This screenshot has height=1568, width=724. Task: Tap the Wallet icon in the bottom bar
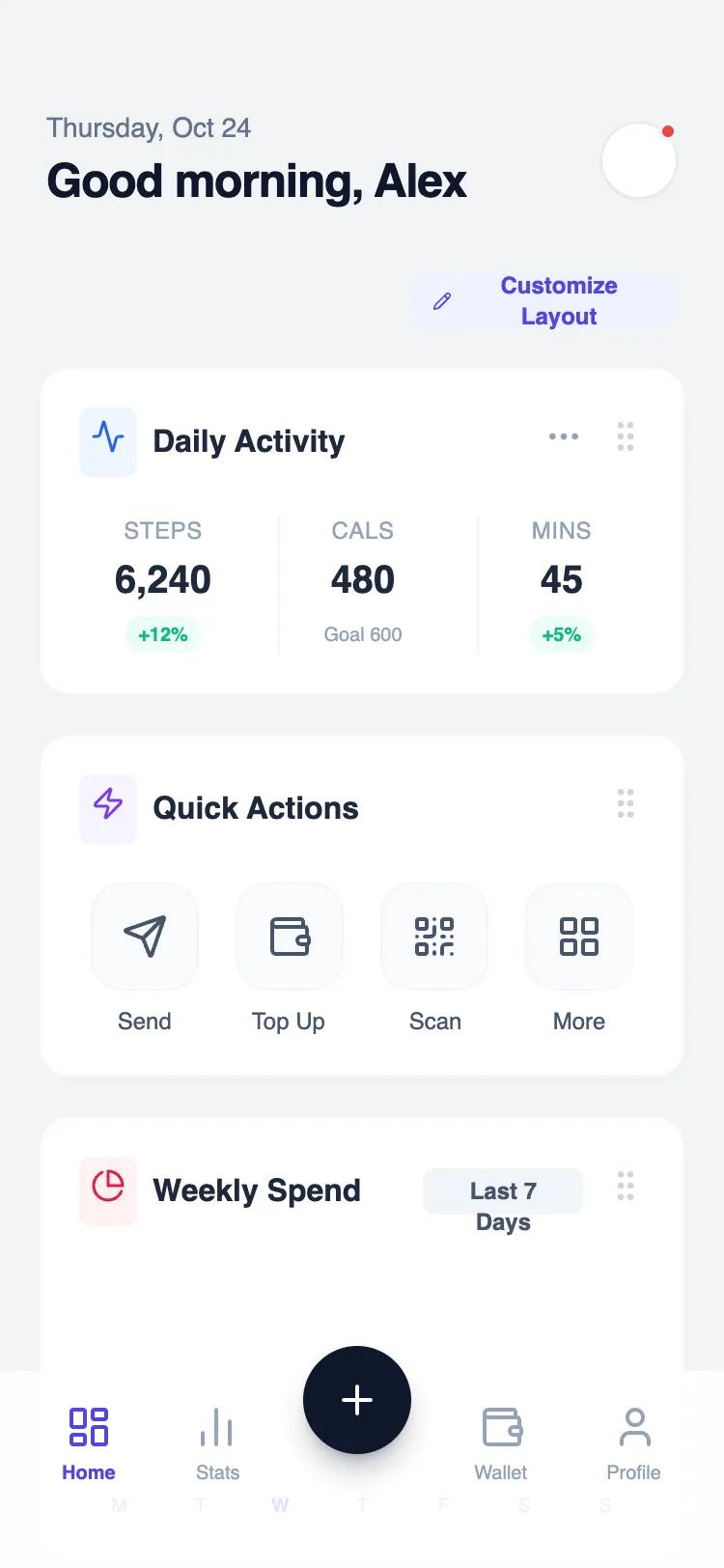coord(500,1423)
